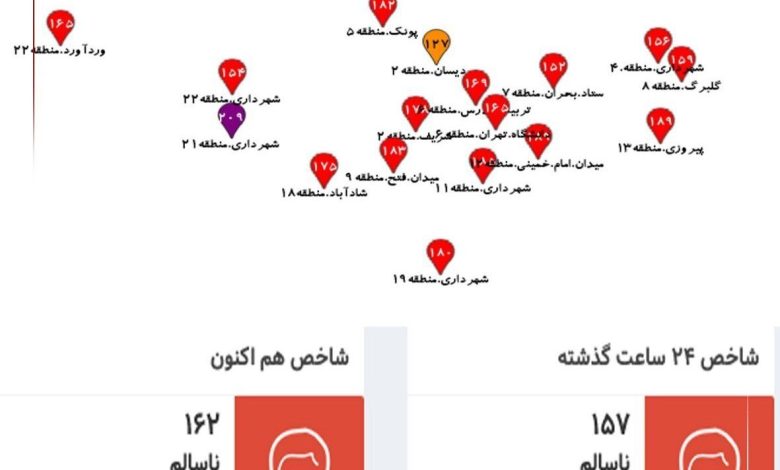Viewport: 780px width, 470px height.
Task: Open the 189 marker at Piroozi, District 13
Action: click(x=660, y=123)
